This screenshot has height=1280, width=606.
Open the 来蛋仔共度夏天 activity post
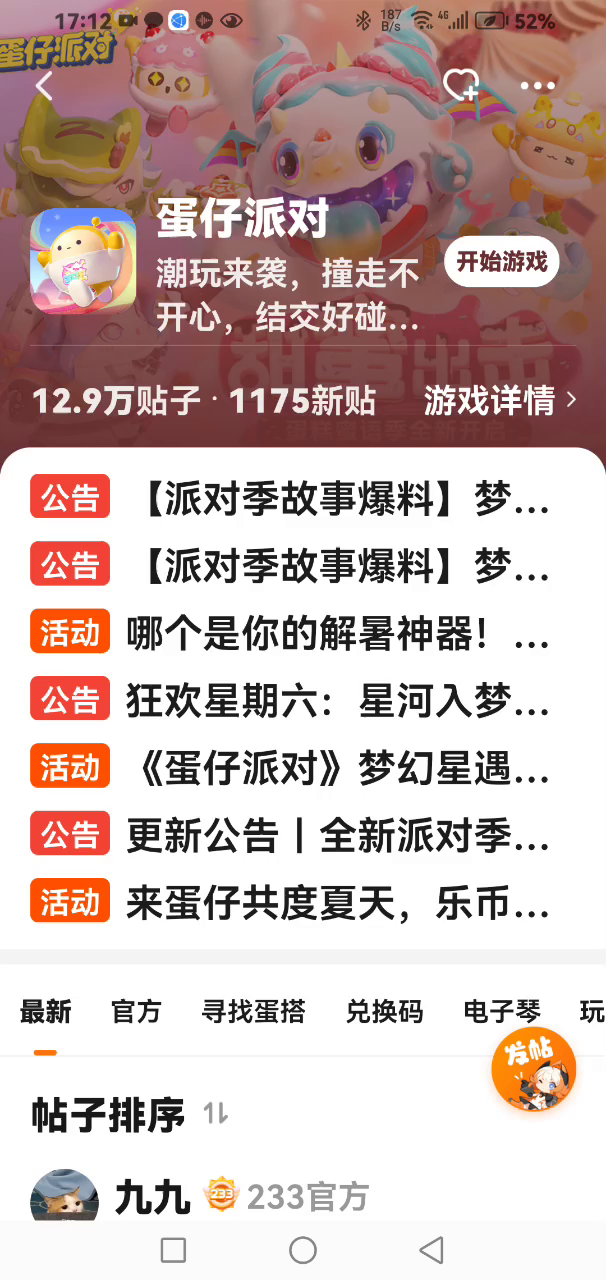click(337, 903)
